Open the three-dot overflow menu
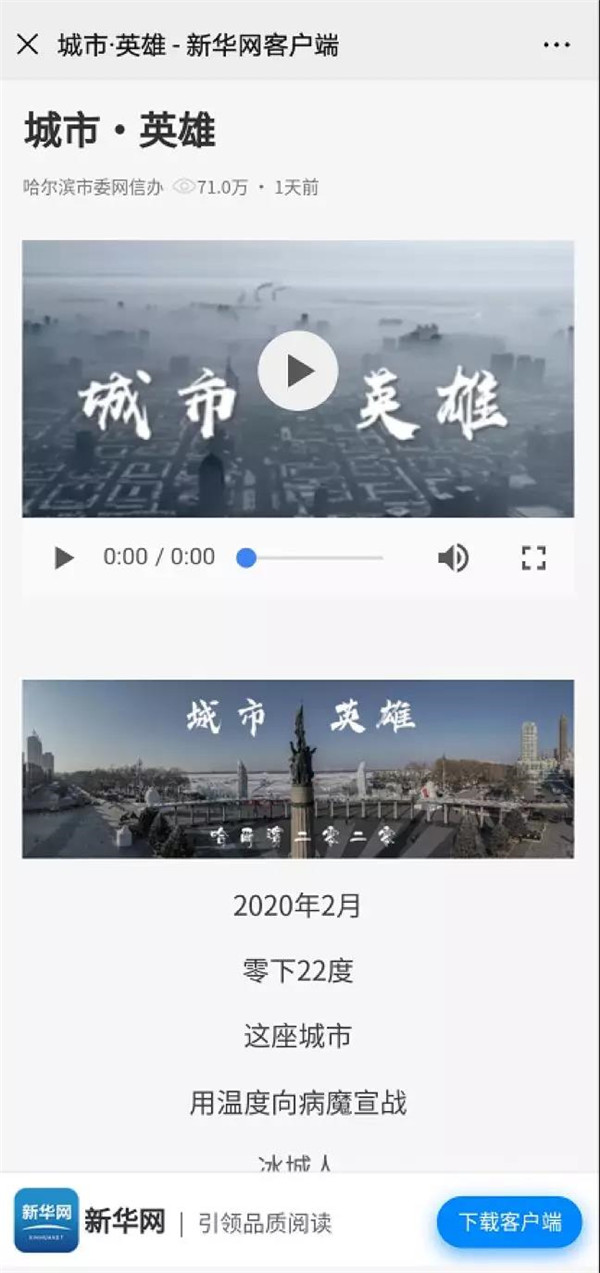Image resolution: width=600 pixels, height=1273 pixels. pyautogui.click(x=556, y=45)
